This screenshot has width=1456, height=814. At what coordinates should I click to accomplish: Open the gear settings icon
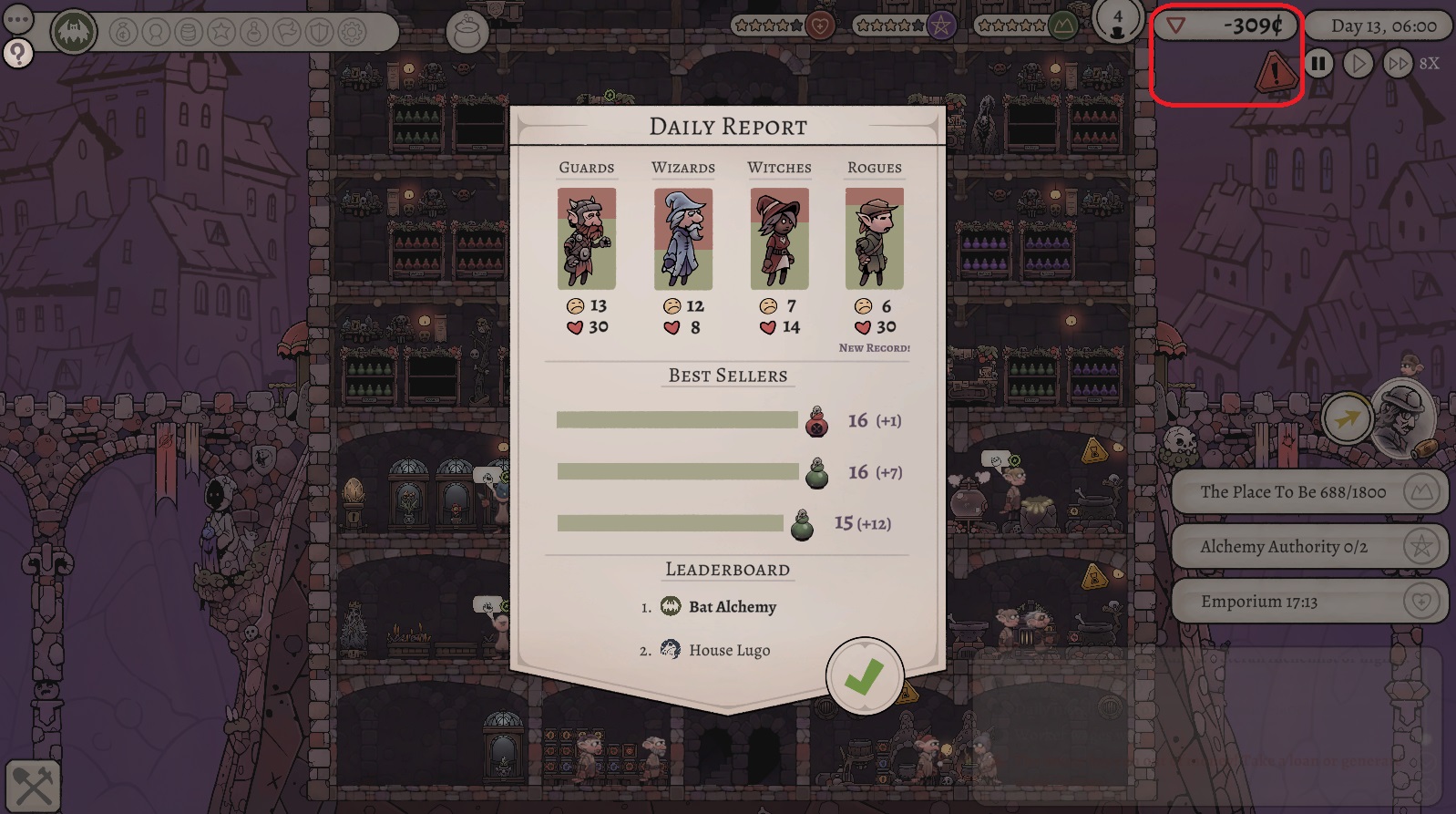[352, 33]
